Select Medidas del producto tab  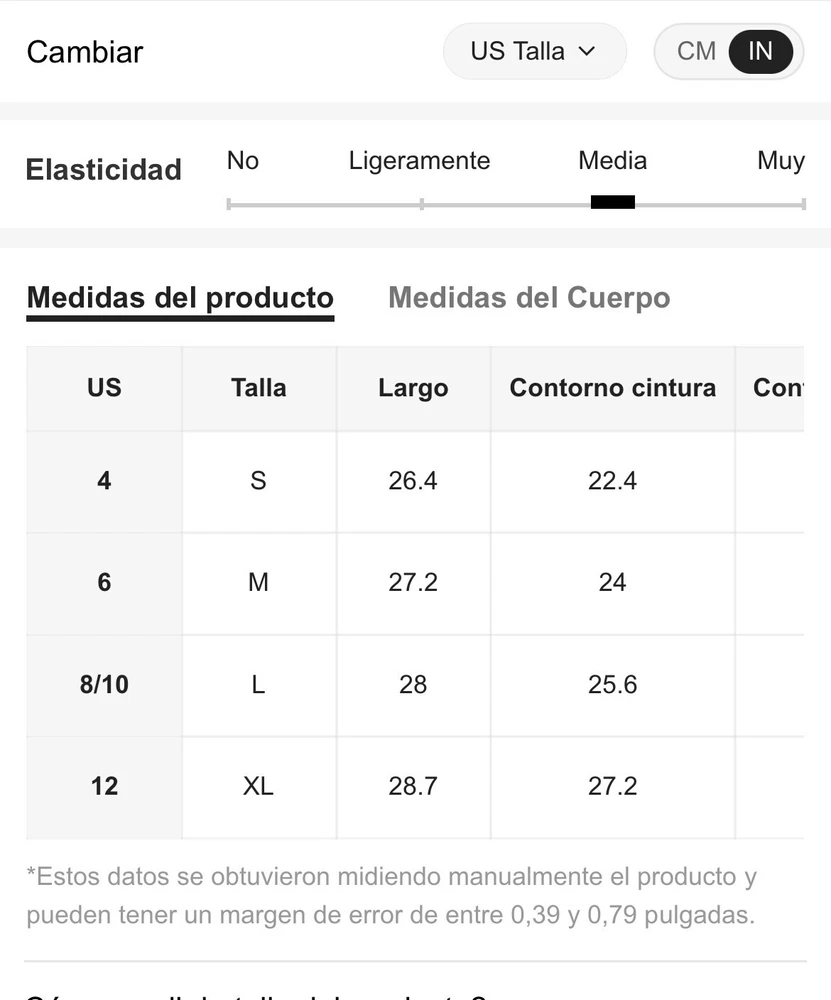(180, 298)
